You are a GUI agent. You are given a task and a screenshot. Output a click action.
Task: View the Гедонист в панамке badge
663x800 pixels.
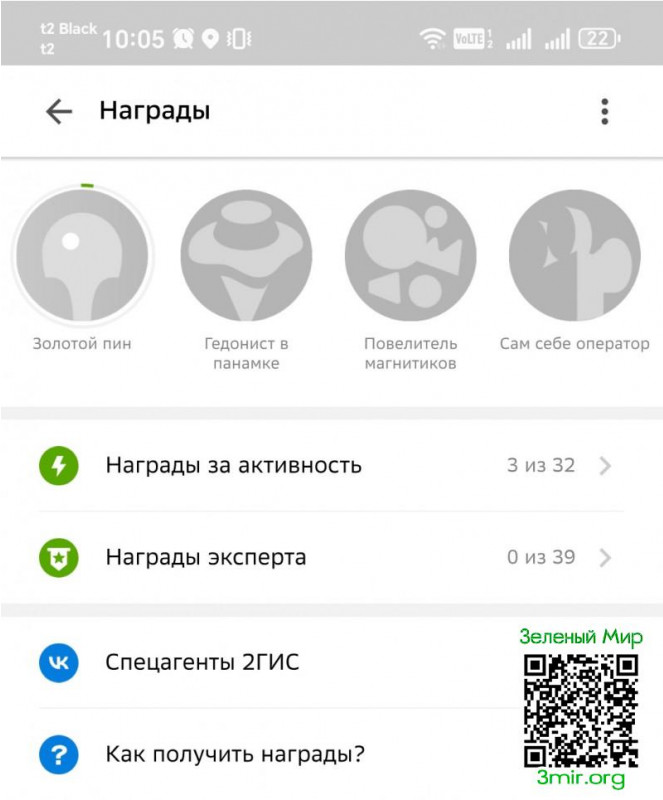pyautogui.click(x=246, y=254)
